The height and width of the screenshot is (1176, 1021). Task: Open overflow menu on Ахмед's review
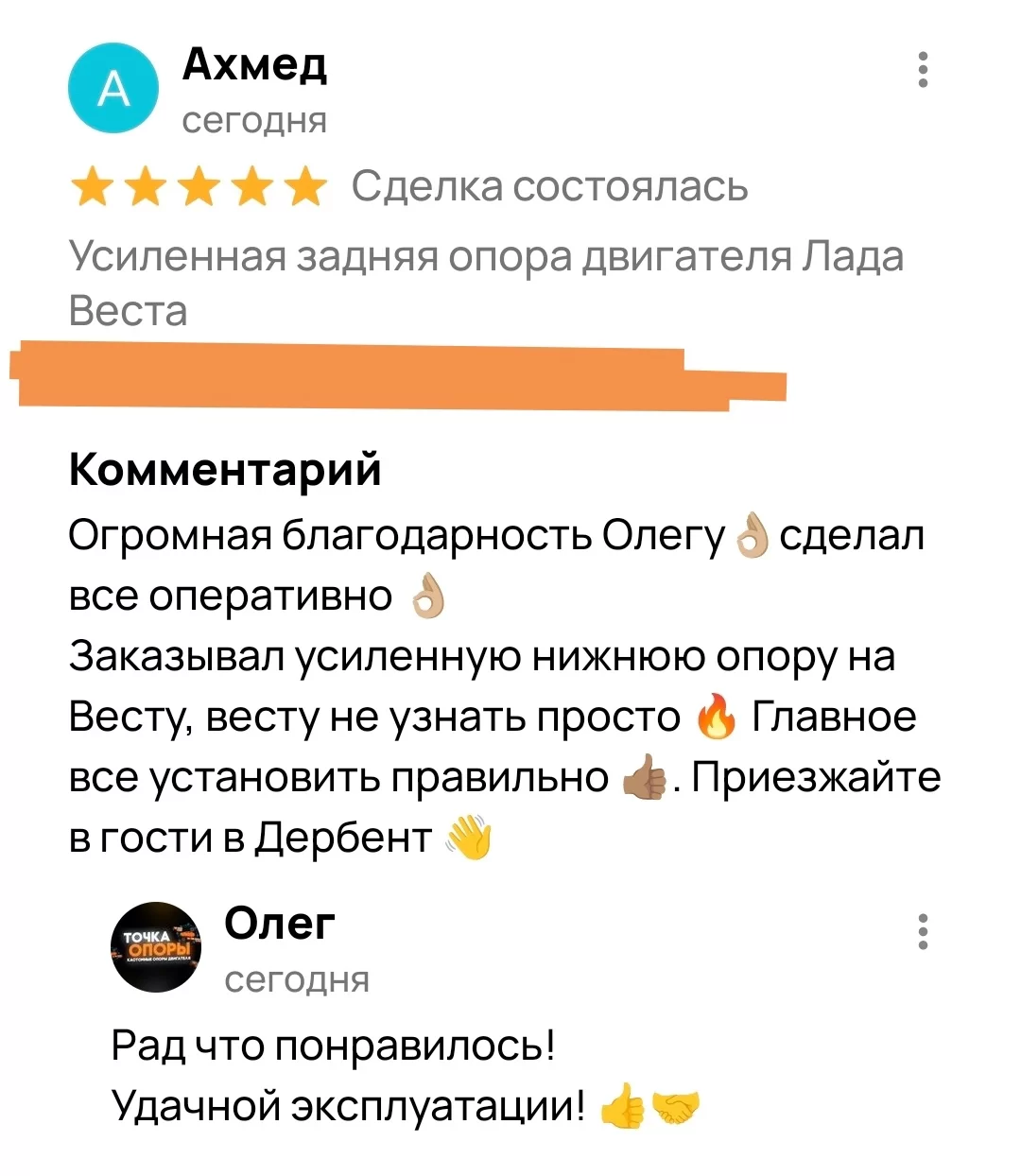pos(923,71)
